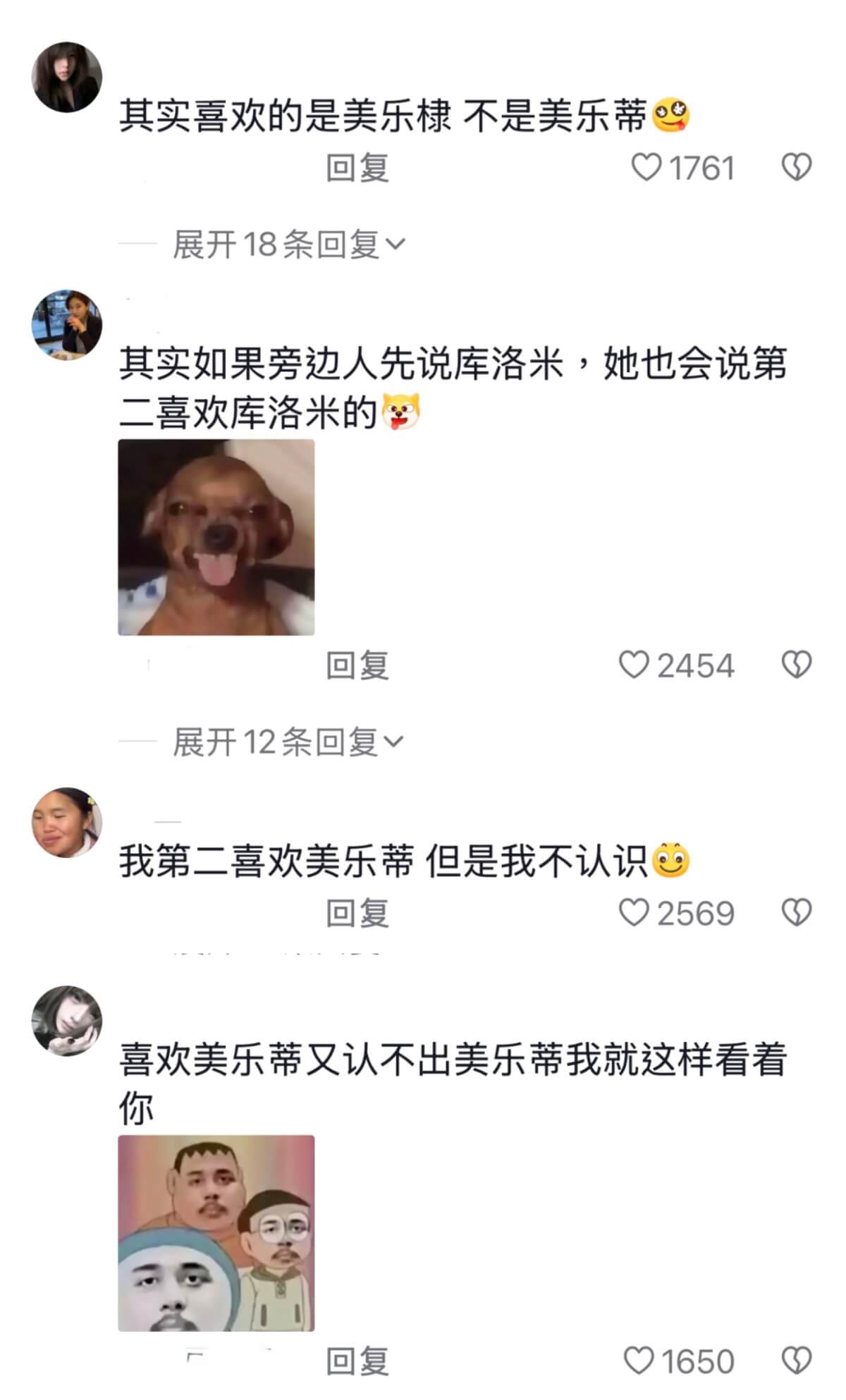Reply to the comment with 1761 likes
Screen dimensions: 846x1400
click(x=357, y=168)
